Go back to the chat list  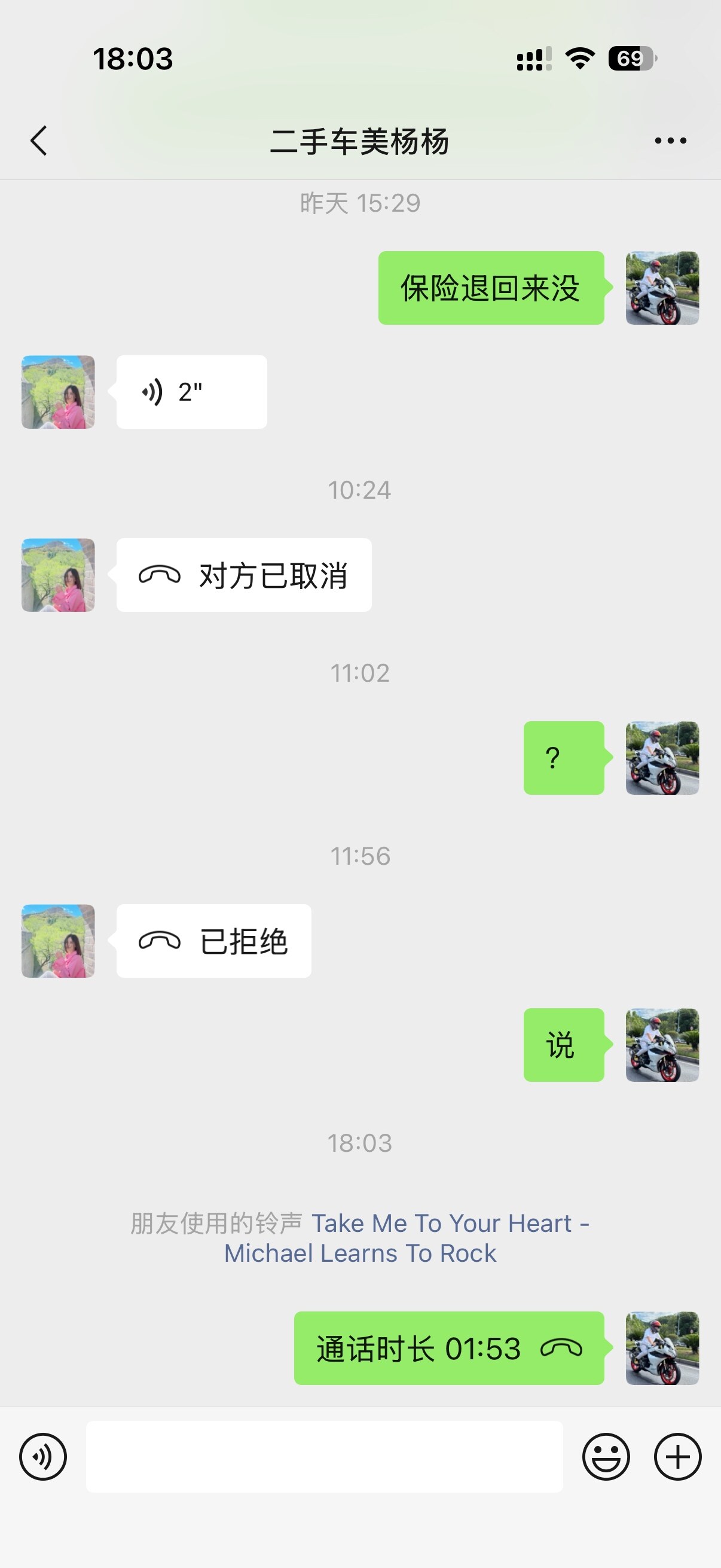click(x=39, y=141)
